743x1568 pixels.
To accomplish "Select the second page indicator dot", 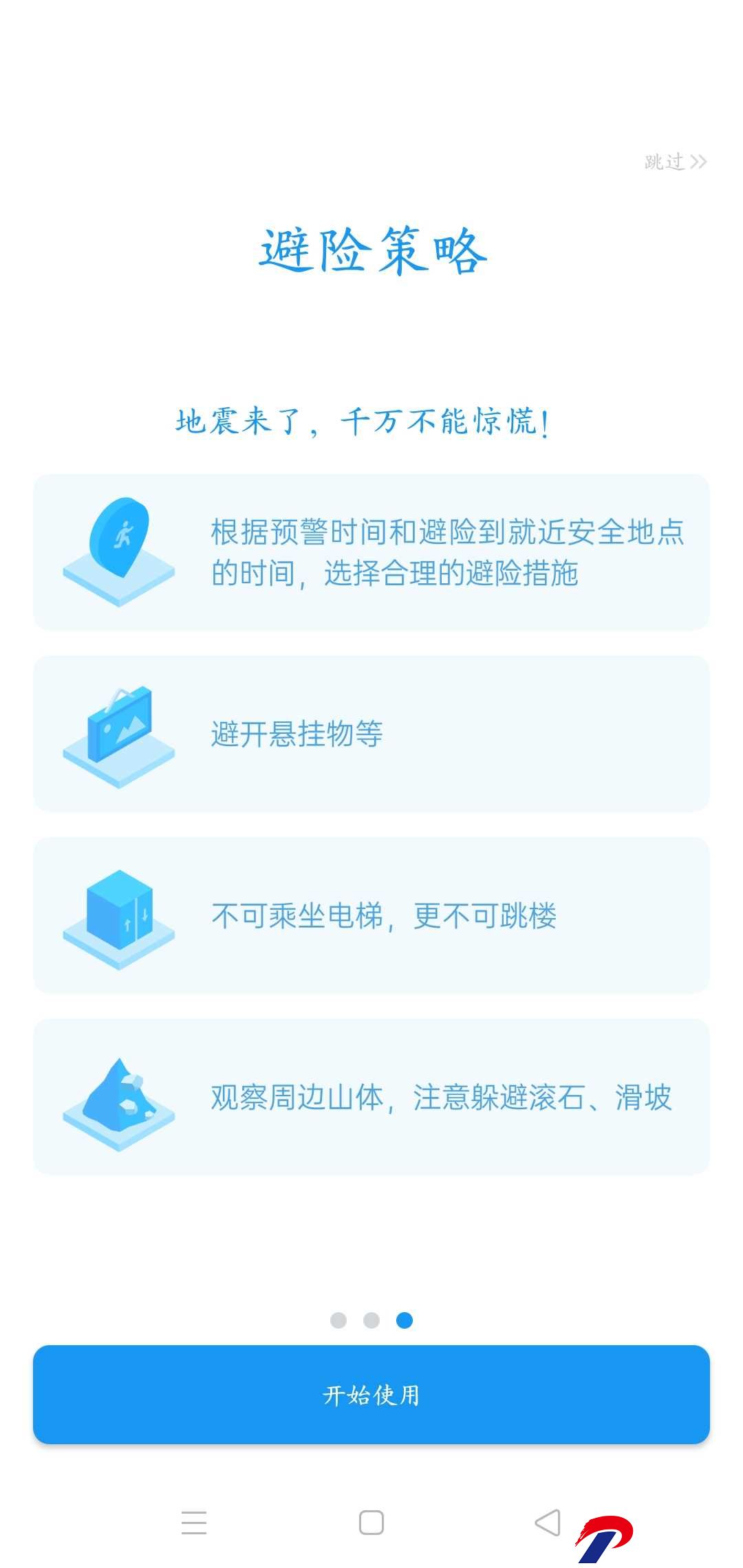I will 371,1320.
